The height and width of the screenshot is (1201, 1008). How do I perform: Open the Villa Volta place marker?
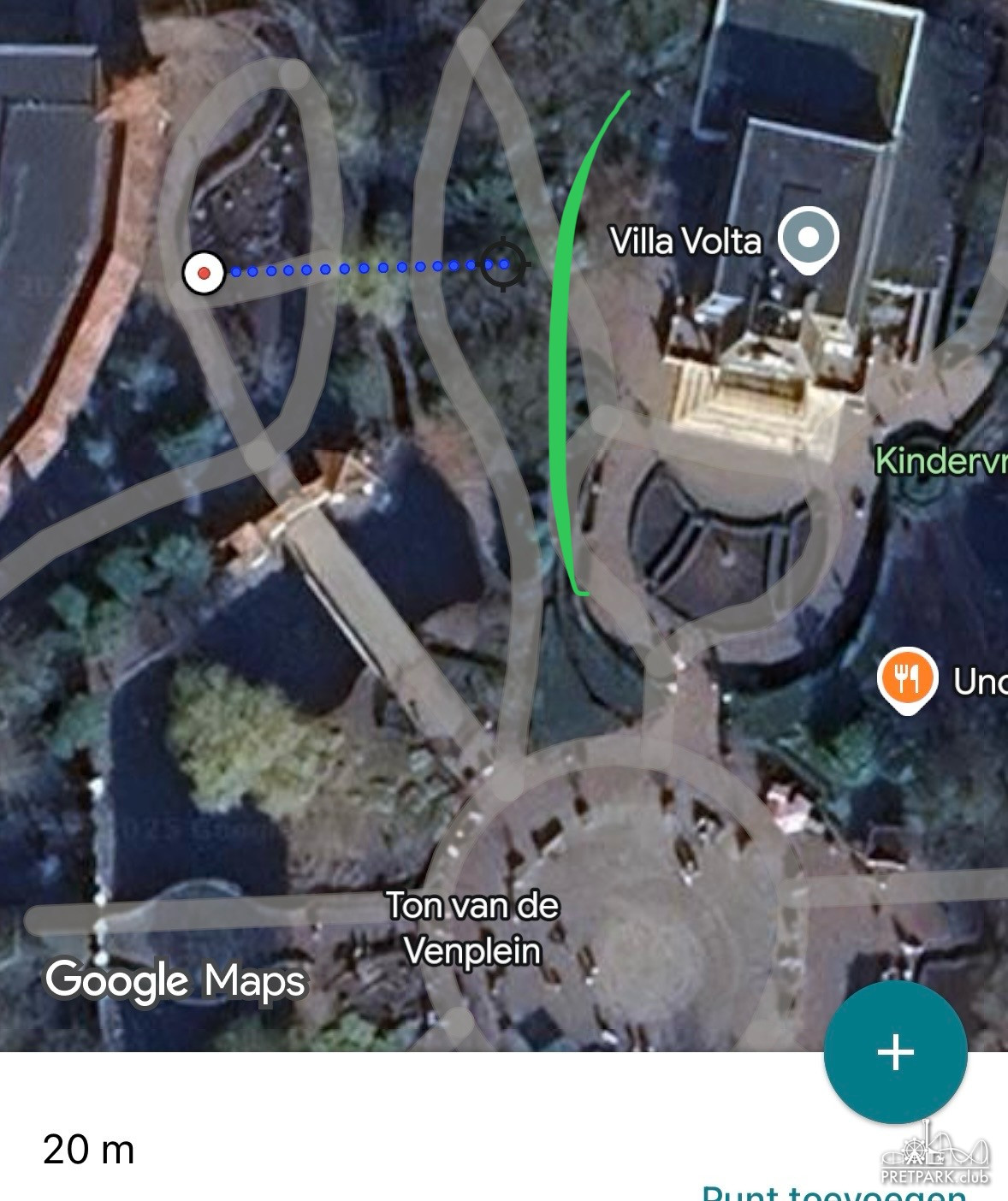point(808,239)
